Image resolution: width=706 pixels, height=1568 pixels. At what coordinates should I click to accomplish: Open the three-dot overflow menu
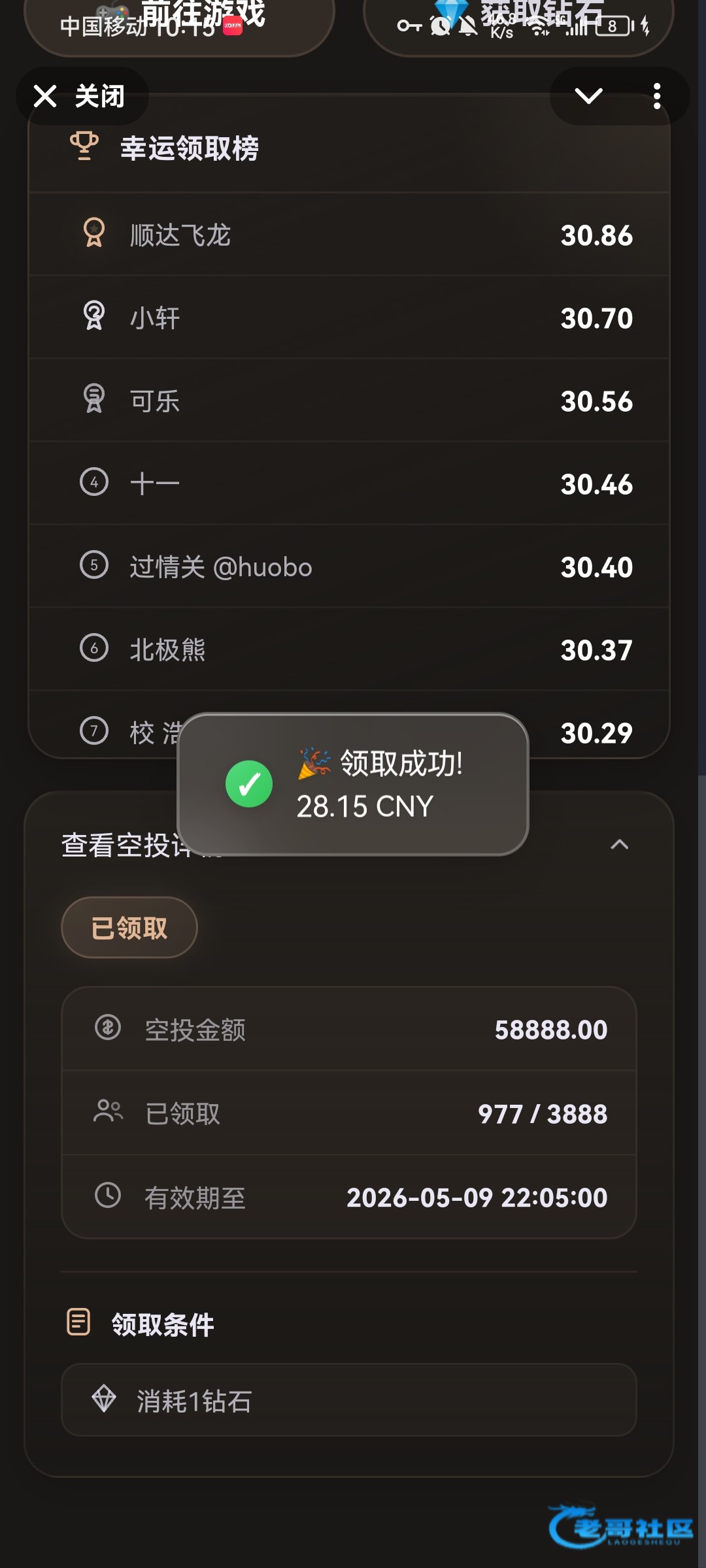[x=656, y=96]
